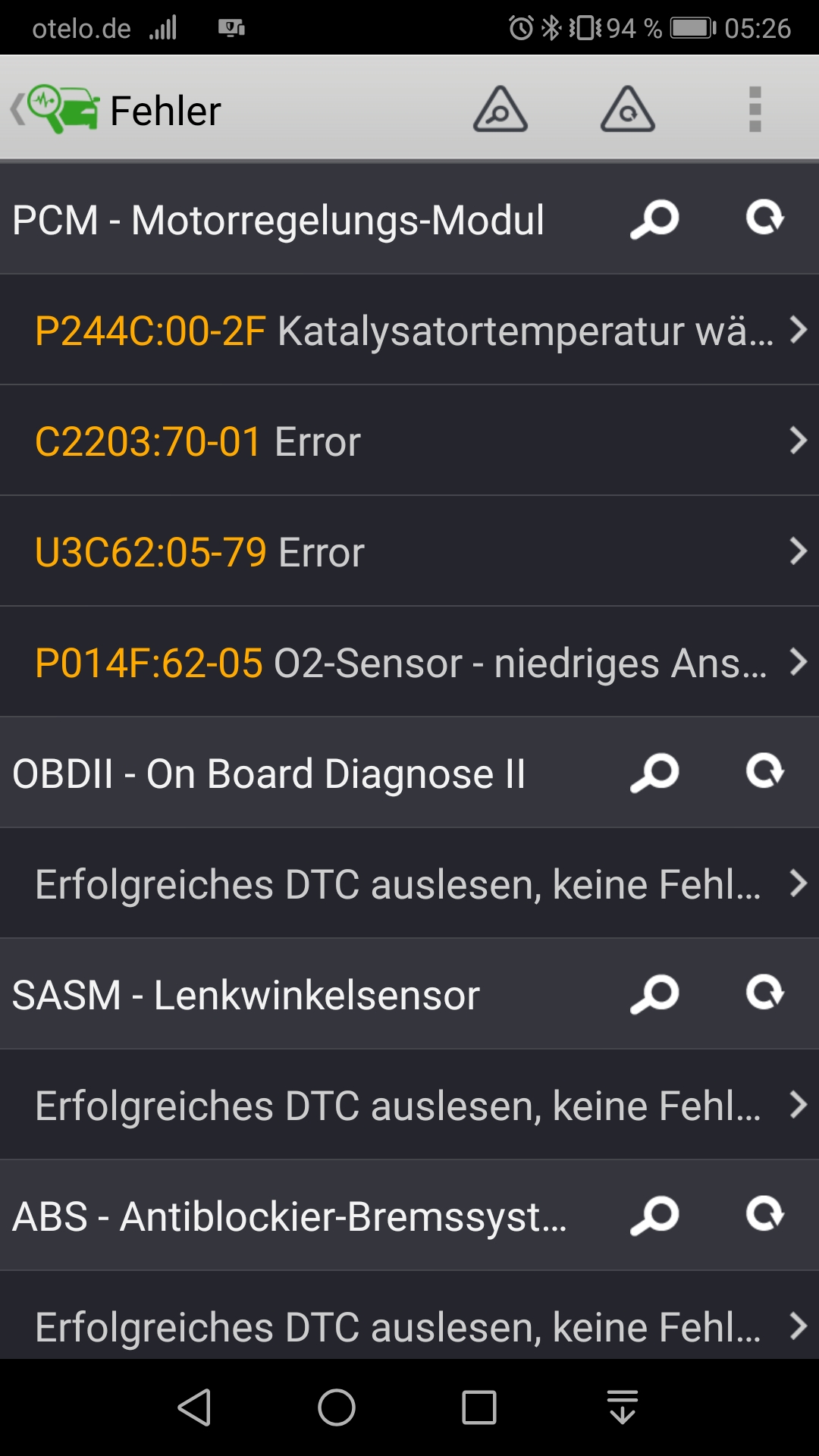819x1456 pixels.
Task: Read faults for ABS Antiblockier-Bremssystem
Action: (654, 1216)
